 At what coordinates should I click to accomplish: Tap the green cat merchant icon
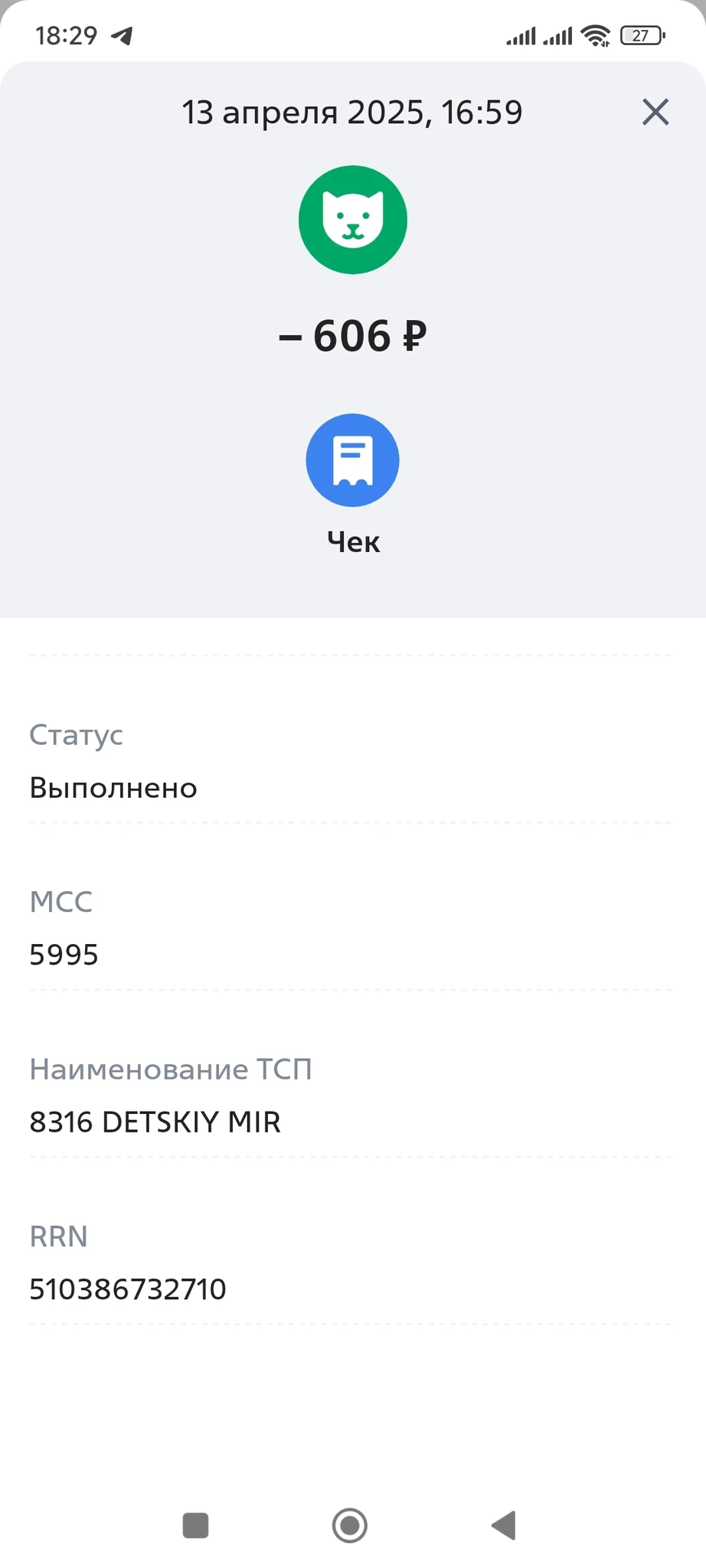[352, 220]
